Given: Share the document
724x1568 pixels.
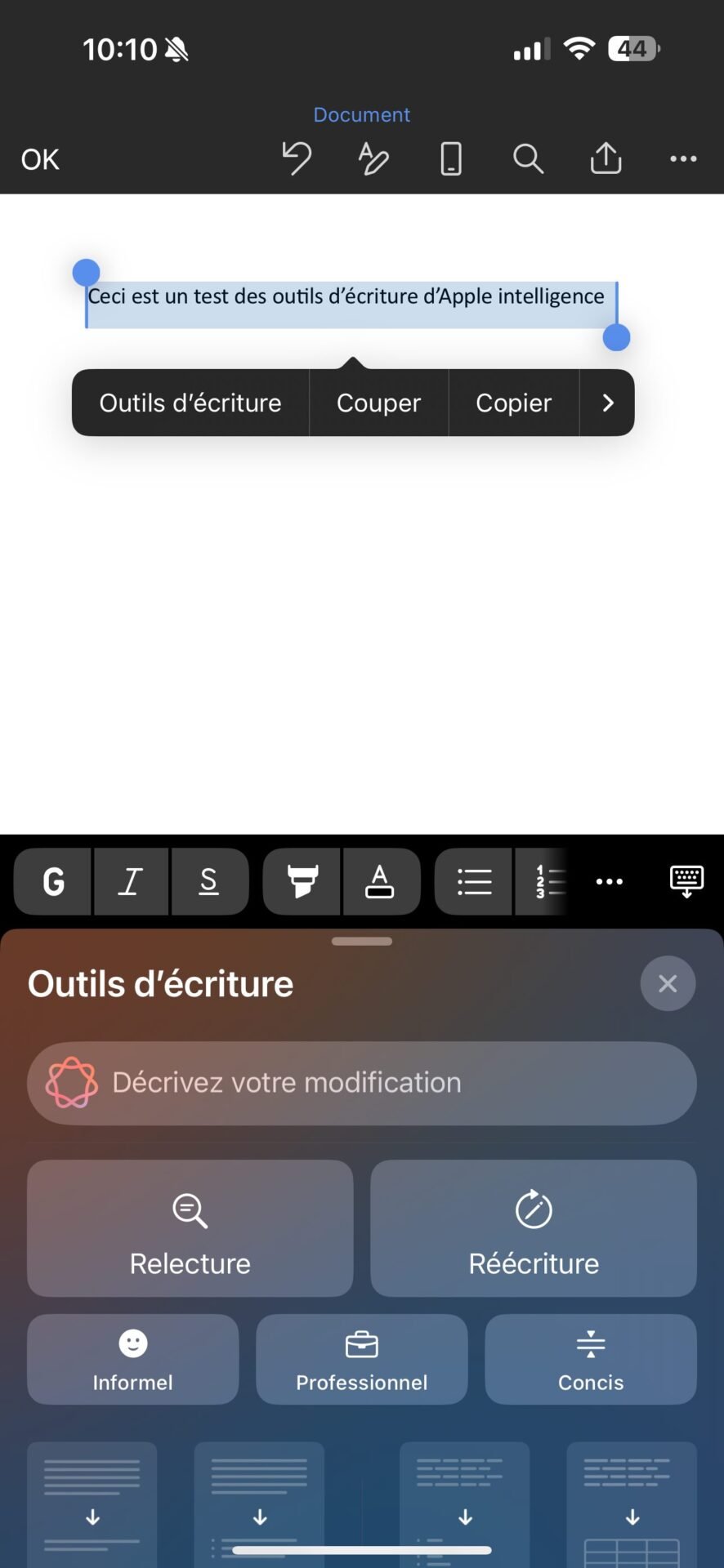Looking at the screenshot, I should [x=606, y=158].
